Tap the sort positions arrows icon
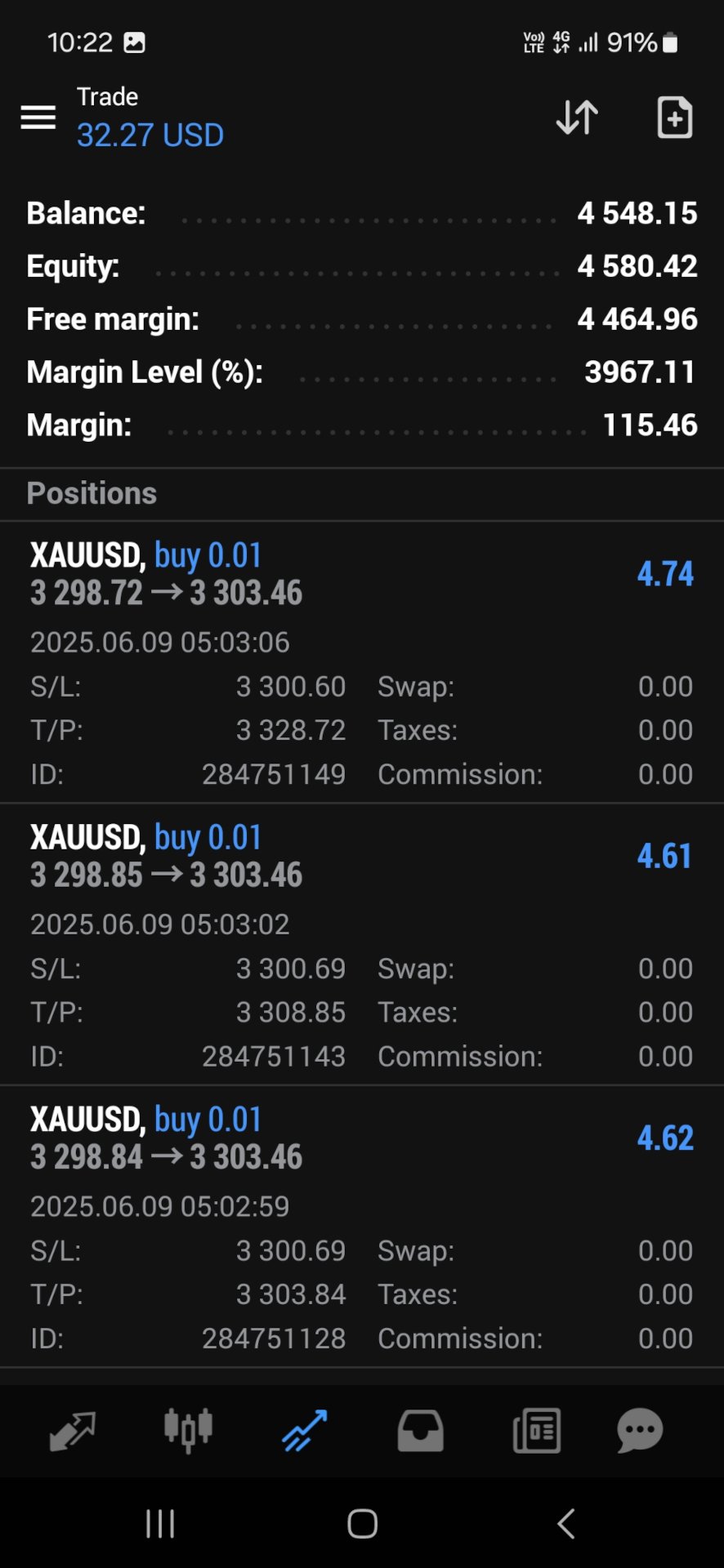Image resolution: width=724 pixels, height=1568 pixels. (577, 118)
